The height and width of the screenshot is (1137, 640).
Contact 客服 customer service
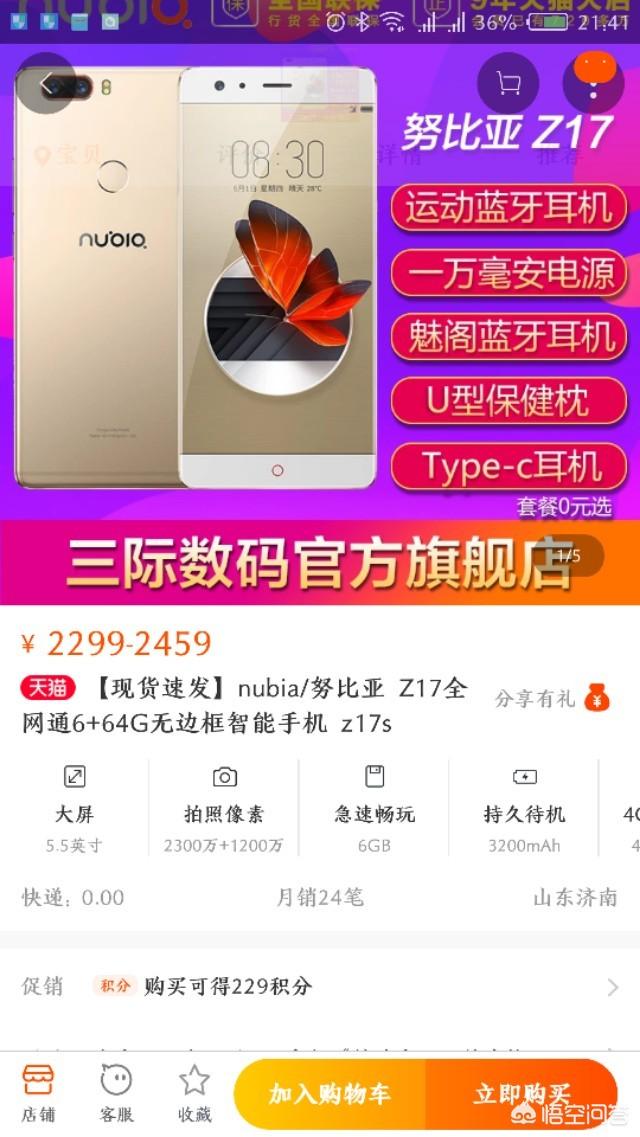point(116,1094)
